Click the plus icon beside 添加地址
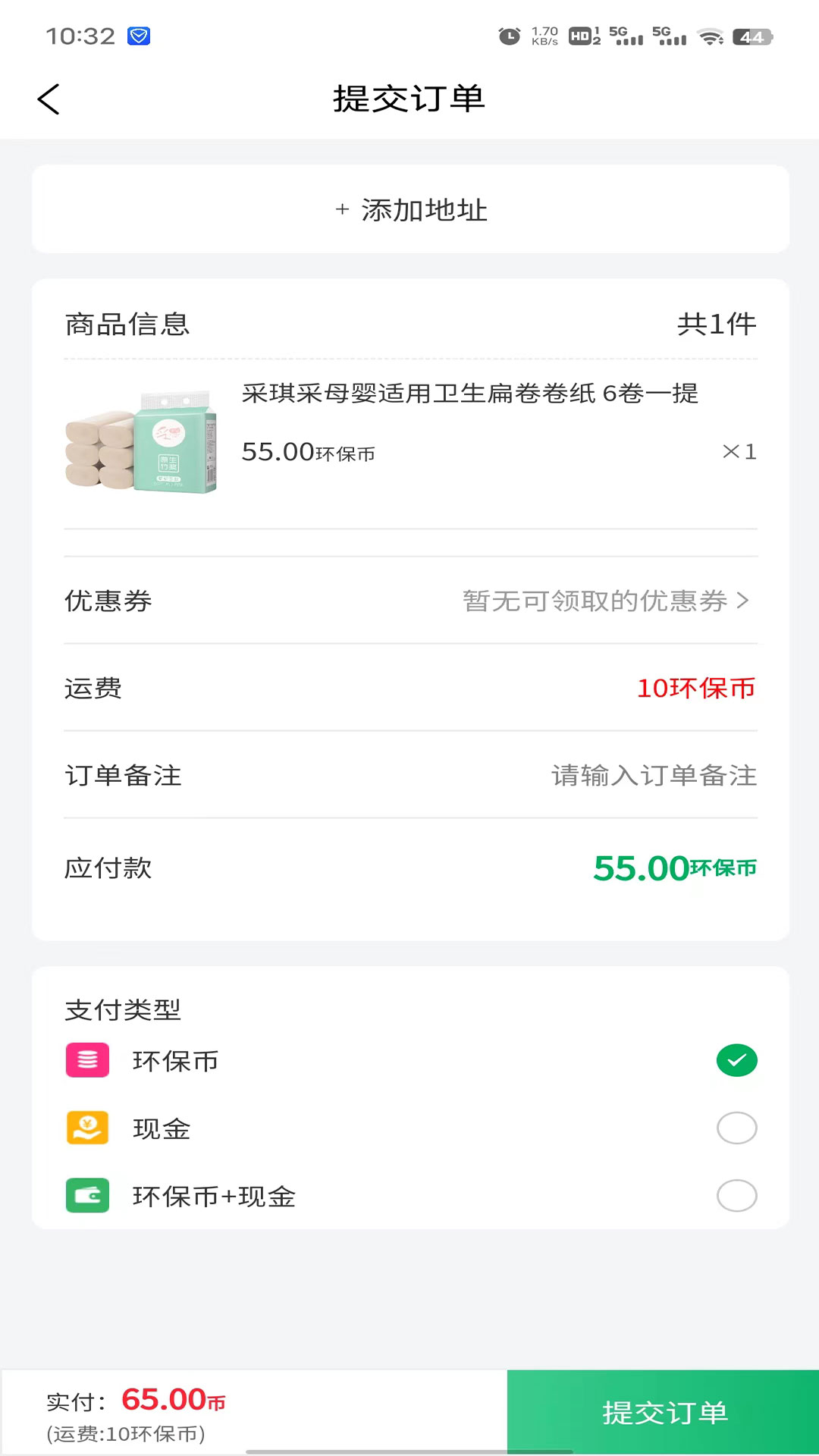819x1456 pixels. pyautogui.click(x=341, y=210)
